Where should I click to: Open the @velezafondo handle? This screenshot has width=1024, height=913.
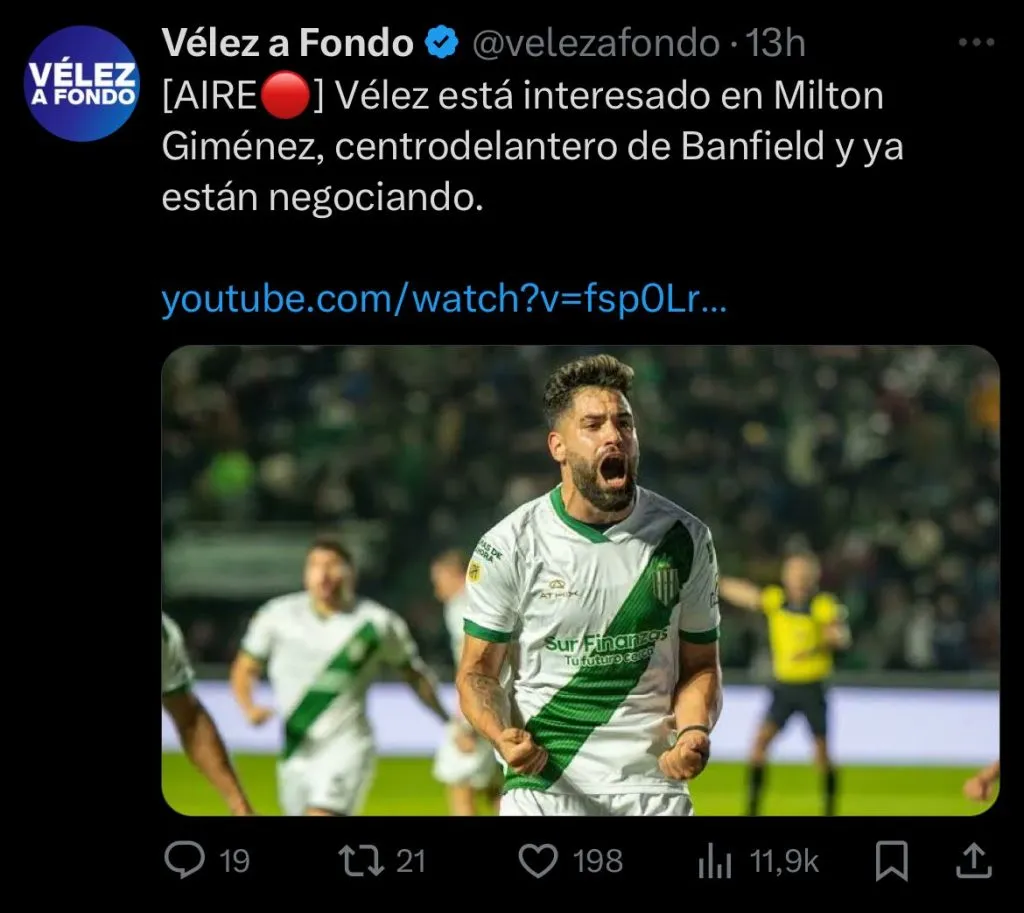click(x=595, y=43)
